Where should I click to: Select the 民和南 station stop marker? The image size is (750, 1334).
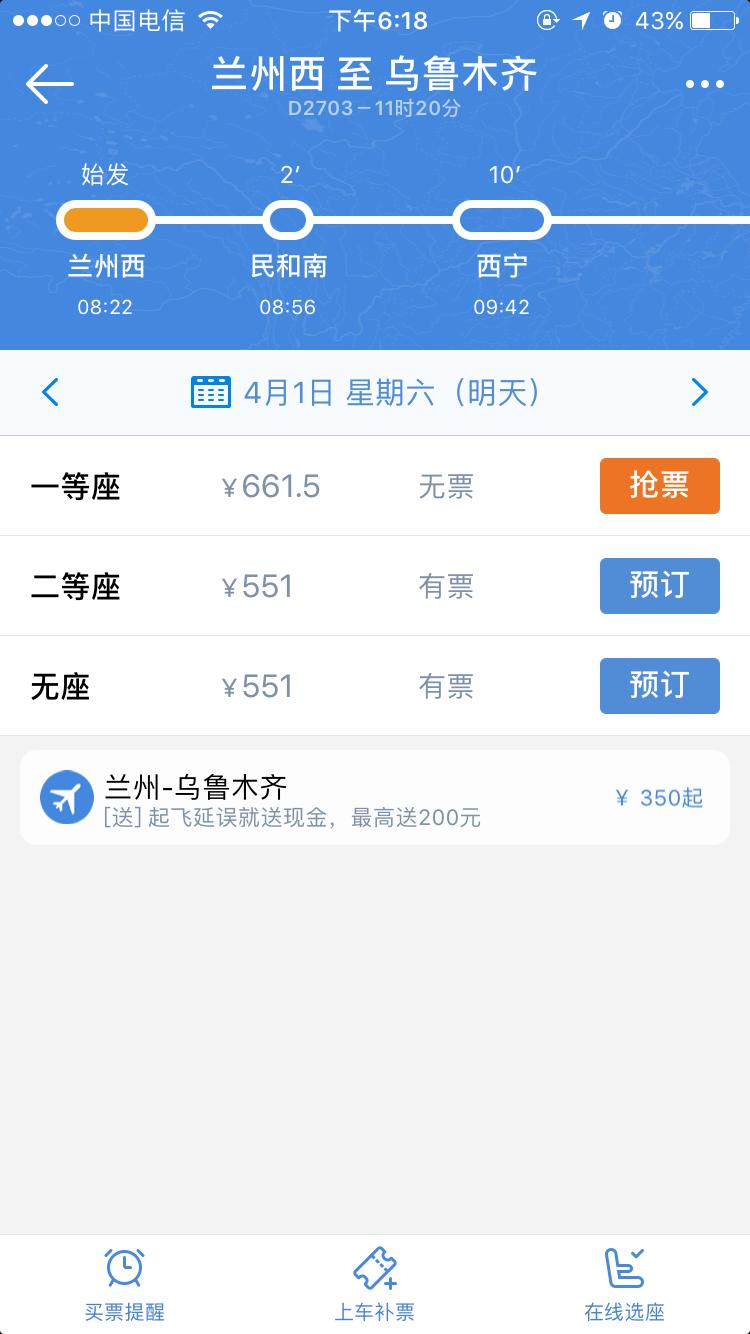point(288,220)
